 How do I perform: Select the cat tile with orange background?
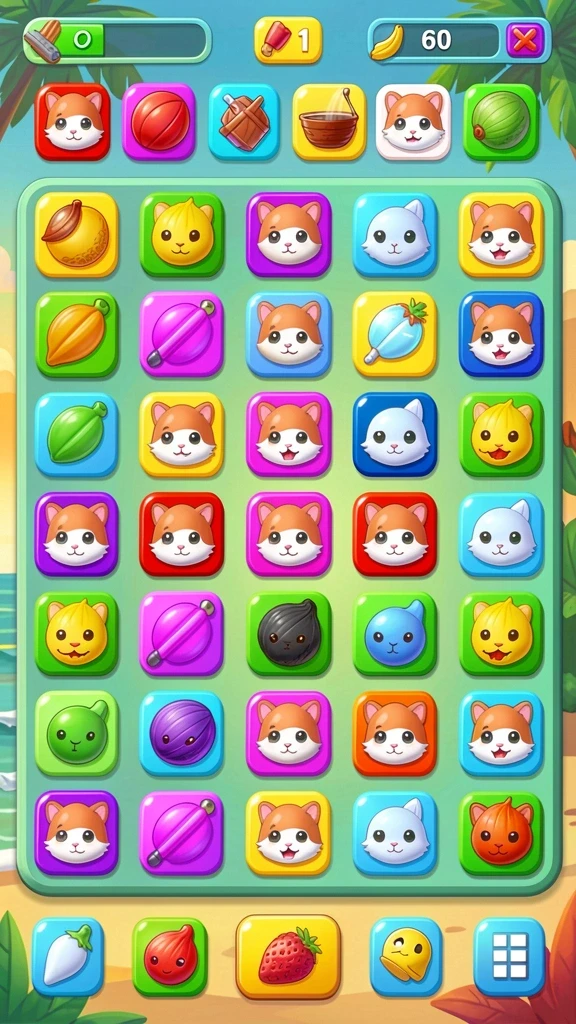tap(395, 733)
